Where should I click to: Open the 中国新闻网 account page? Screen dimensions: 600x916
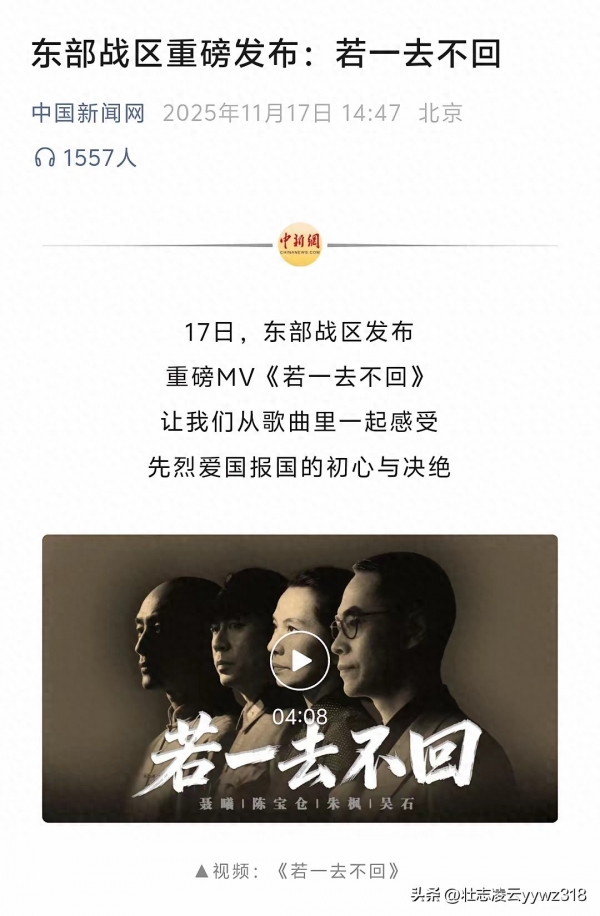point(88,112)
